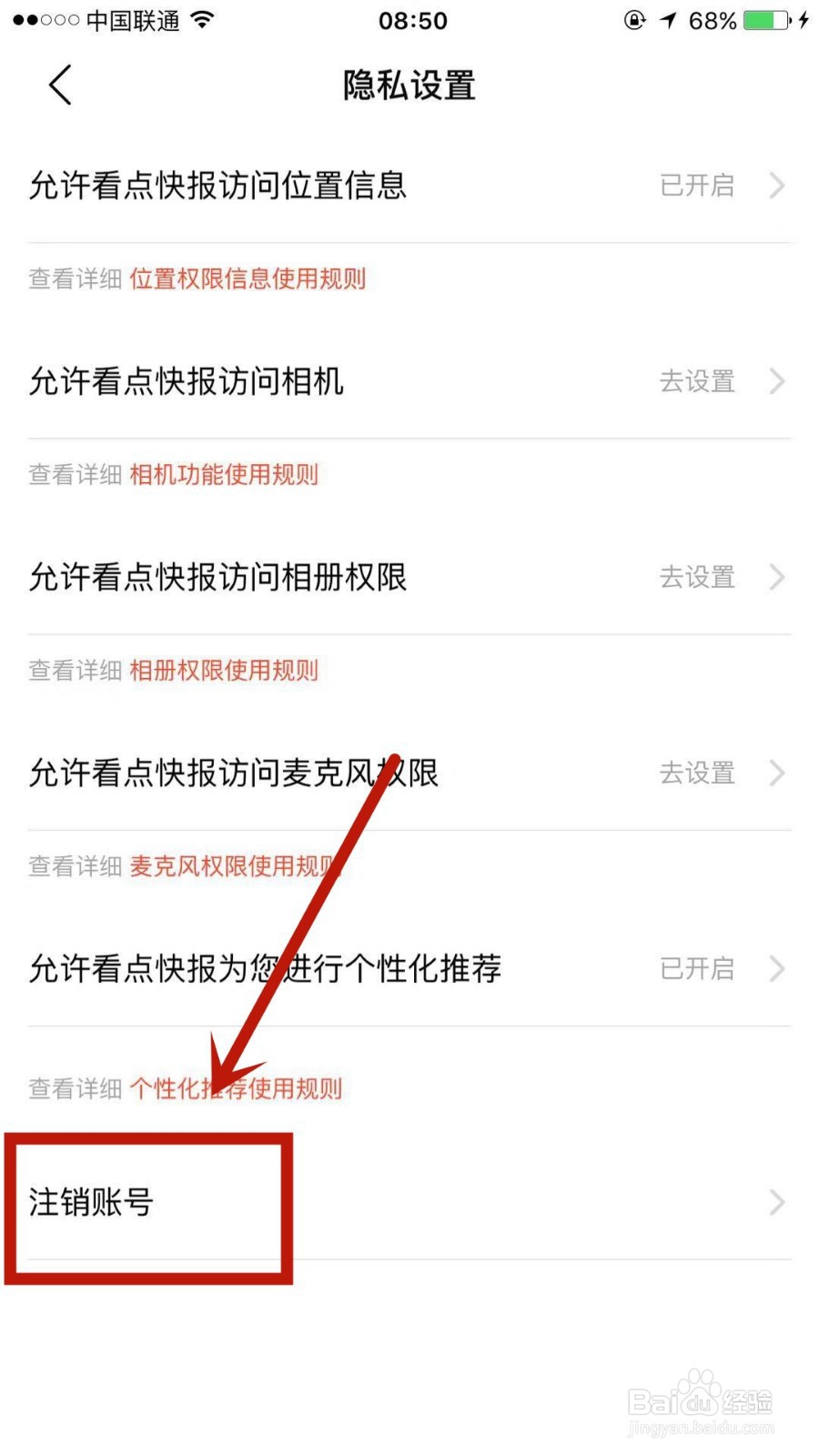Viewport: 819px width, 1456px height.
Task: Open 去设置 next to camera permission
Action: 697,382
